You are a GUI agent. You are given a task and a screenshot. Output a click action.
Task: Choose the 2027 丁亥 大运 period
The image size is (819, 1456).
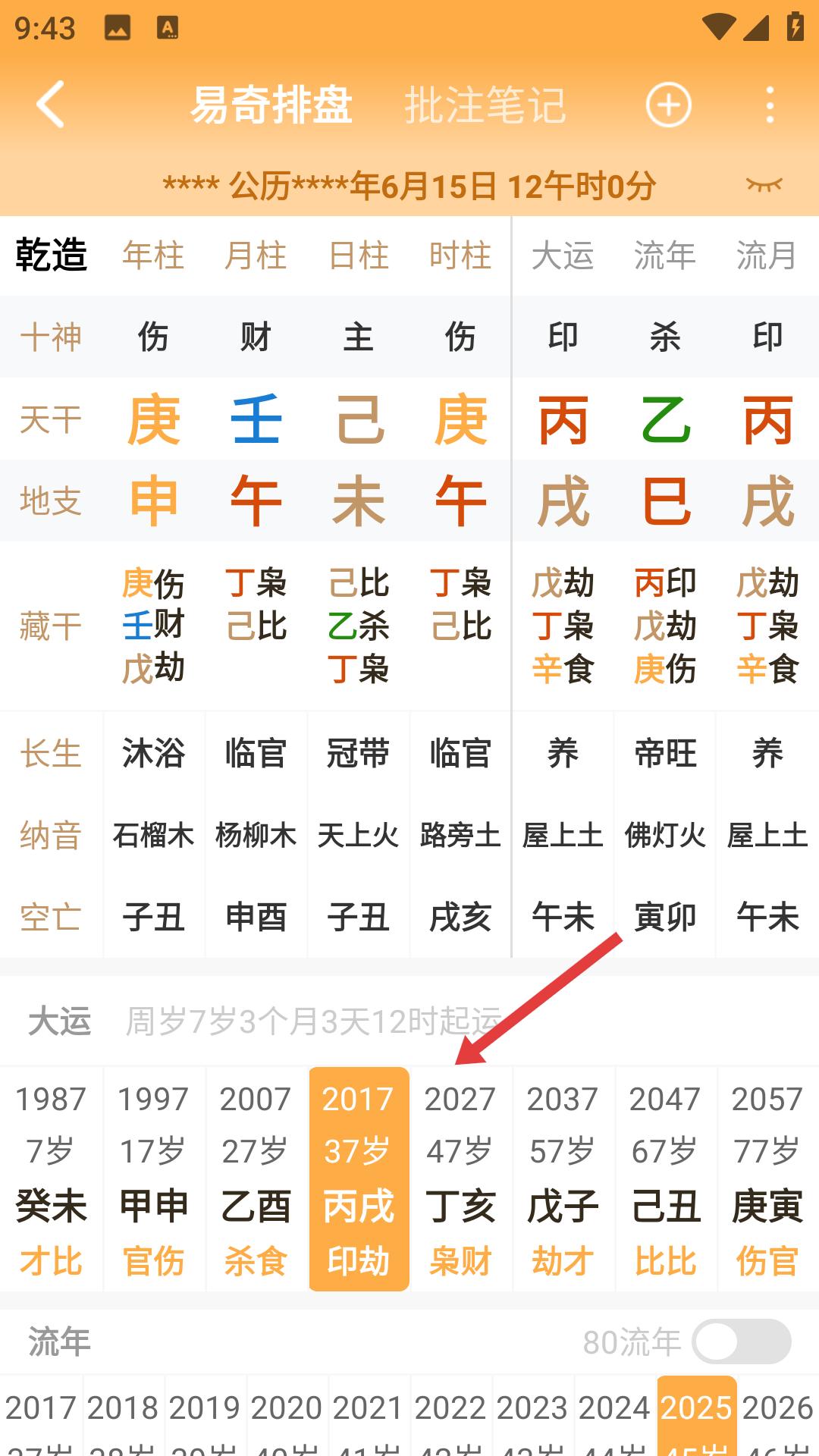(460, 1178)
